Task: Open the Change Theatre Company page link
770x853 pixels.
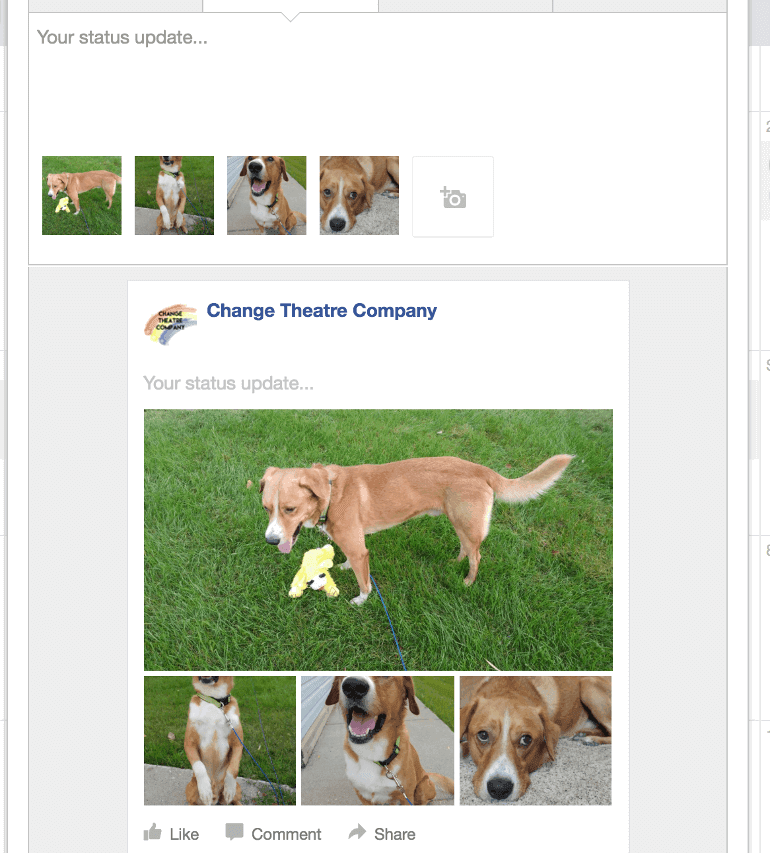Action: [x=321, y=311]
